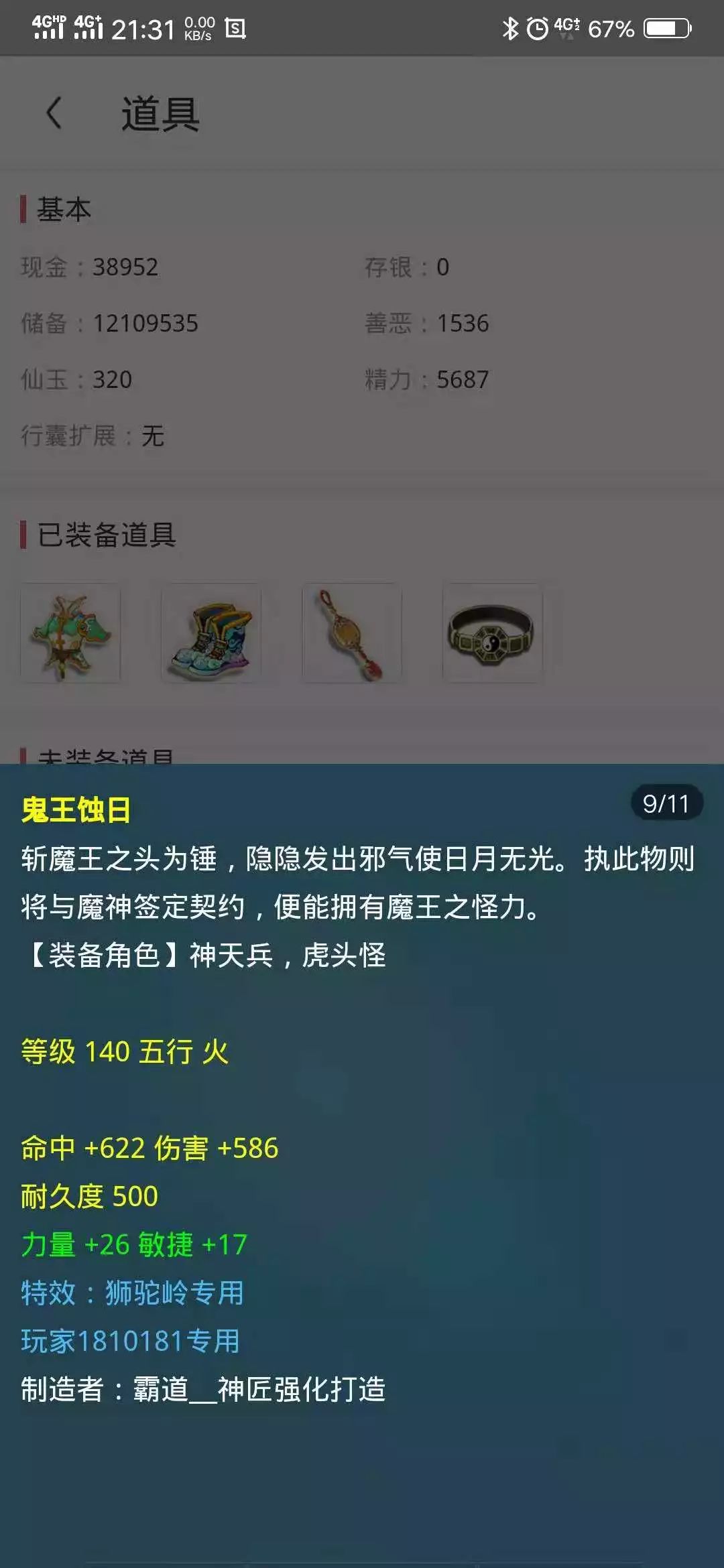Open the colorful boots equipped item

[x=211, y=633]
